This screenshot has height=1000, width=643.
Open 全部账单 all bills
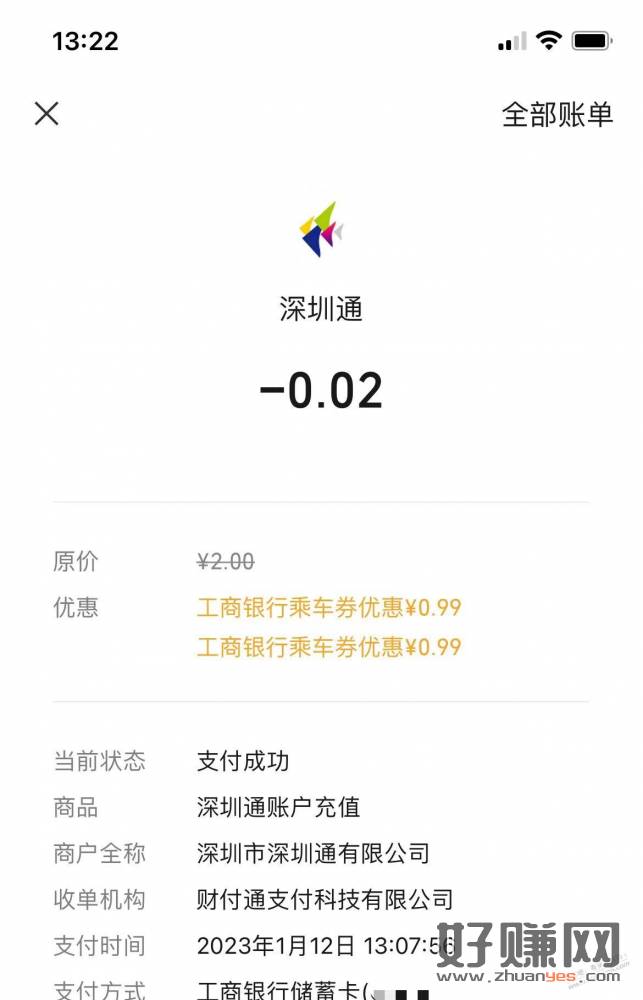coord(557,115)
